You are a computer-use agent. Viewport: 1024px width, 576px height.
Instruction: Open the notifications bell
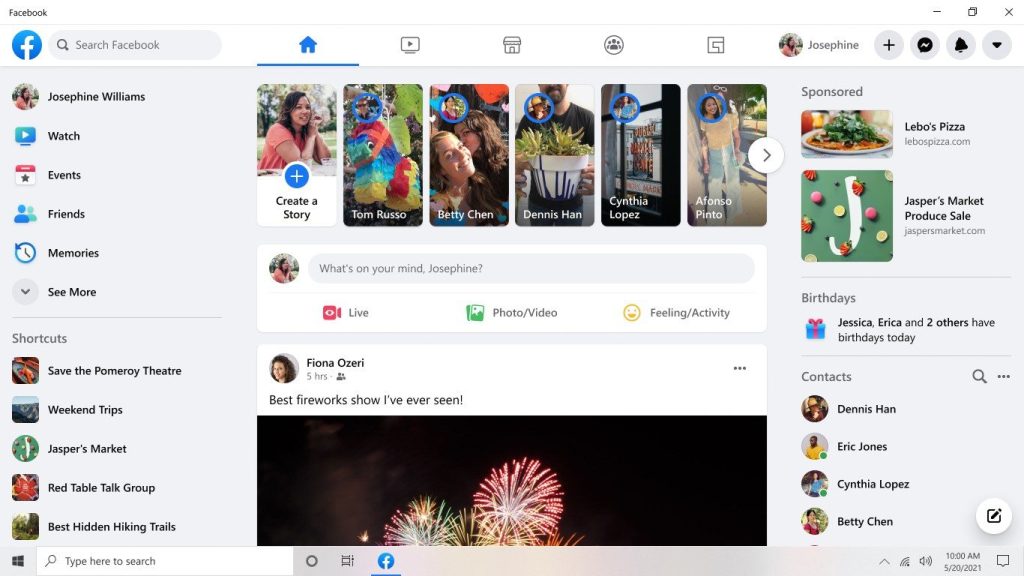coord(961,45)
